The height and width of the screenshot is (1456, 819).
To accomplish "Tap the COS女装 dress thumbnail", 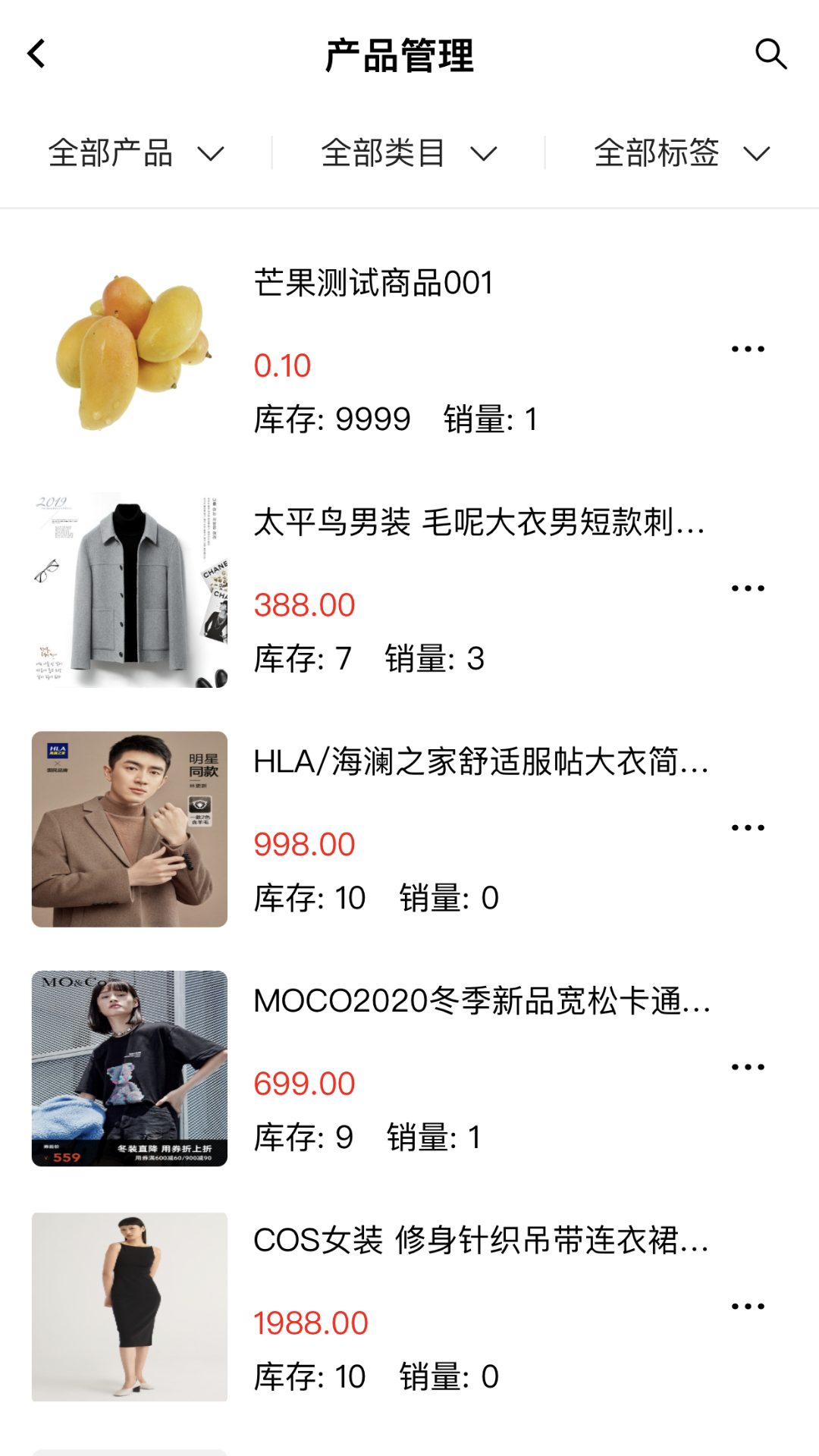I will 129,1306.
